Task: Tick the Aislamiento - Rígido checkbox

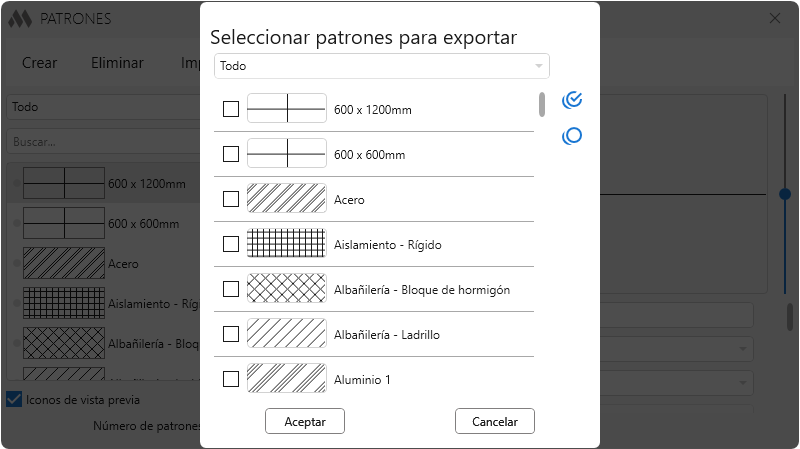Action: (x=231, y=244)
